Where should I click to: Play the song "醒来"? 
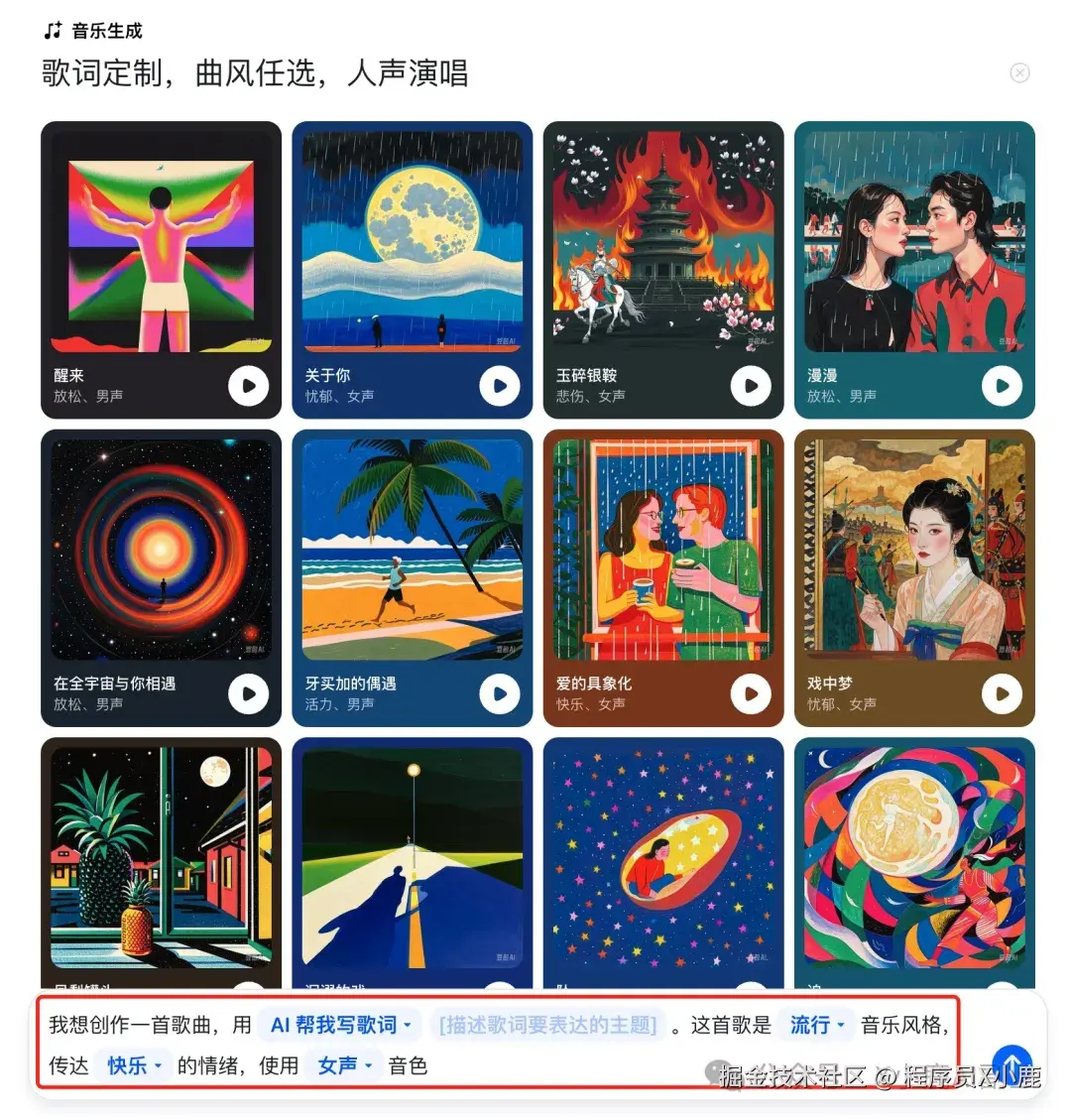248,387
